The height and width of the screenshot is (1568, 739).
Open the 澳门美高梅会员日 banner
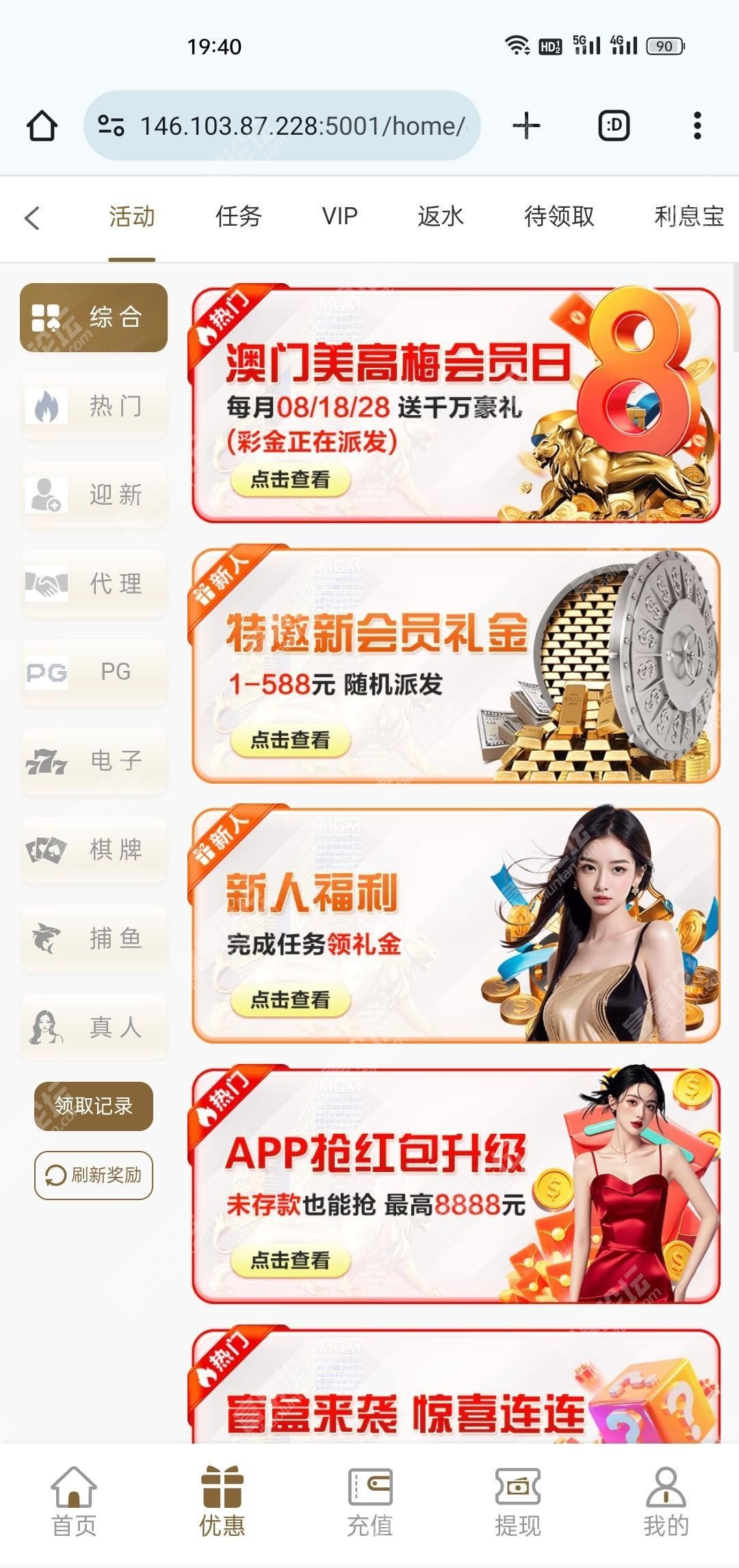[456, 405]
